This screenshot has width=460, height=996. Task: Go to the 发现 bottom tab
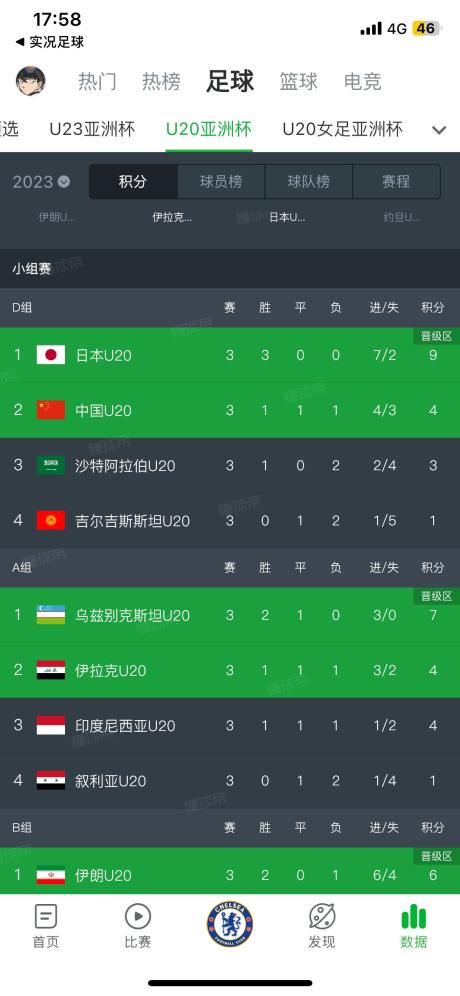[321, 926]
